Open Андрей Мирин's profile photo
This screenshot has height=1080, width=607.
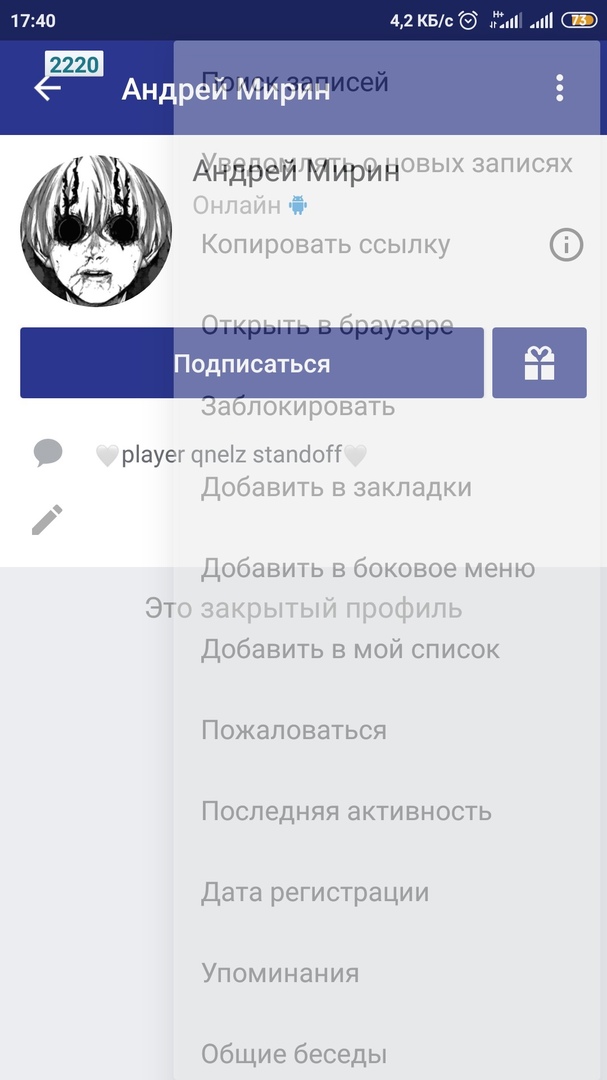pos(96,230)
